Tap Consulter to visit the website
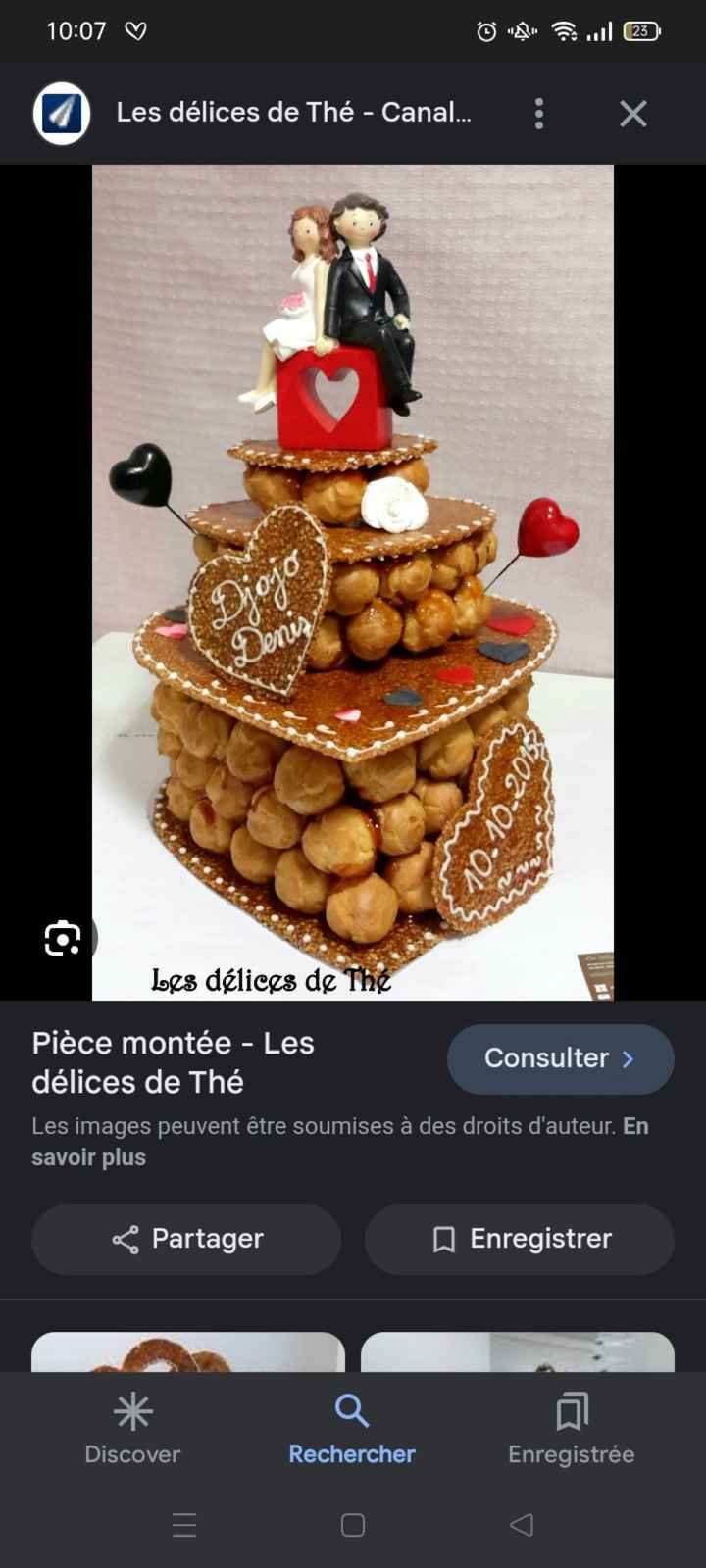This screenshot has width=706, height=1568. [560, 1058]
